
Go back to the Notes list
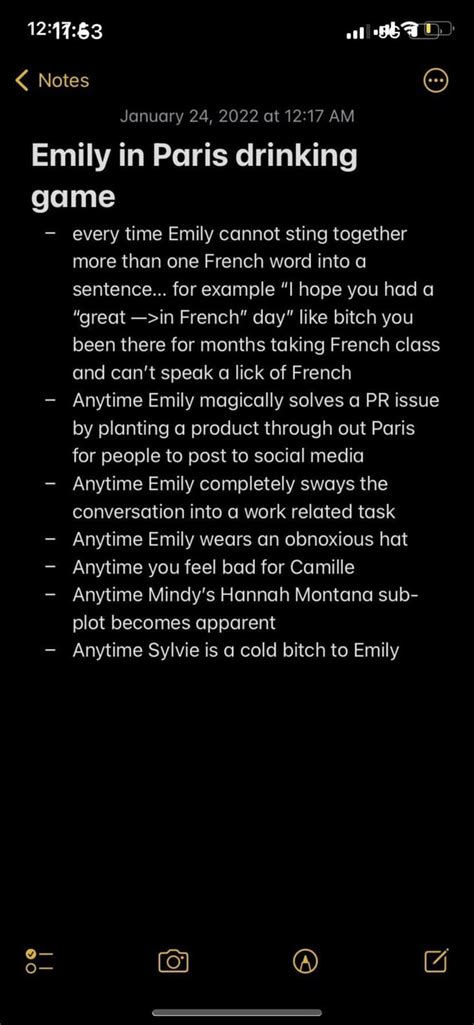tap(52, 80)
